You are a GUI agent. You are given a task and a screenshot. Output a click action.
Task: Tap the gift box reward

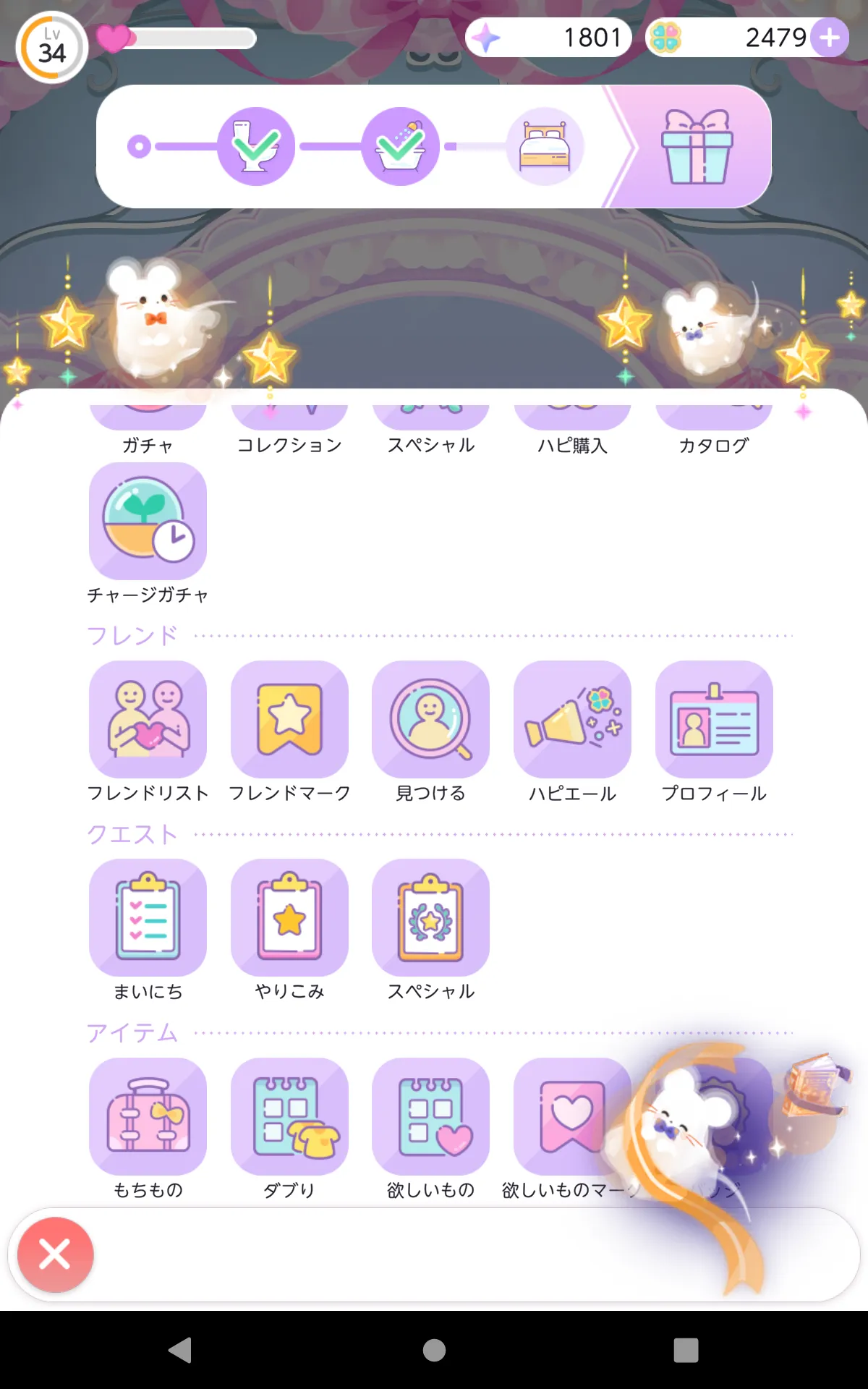(x=697, y=147)
